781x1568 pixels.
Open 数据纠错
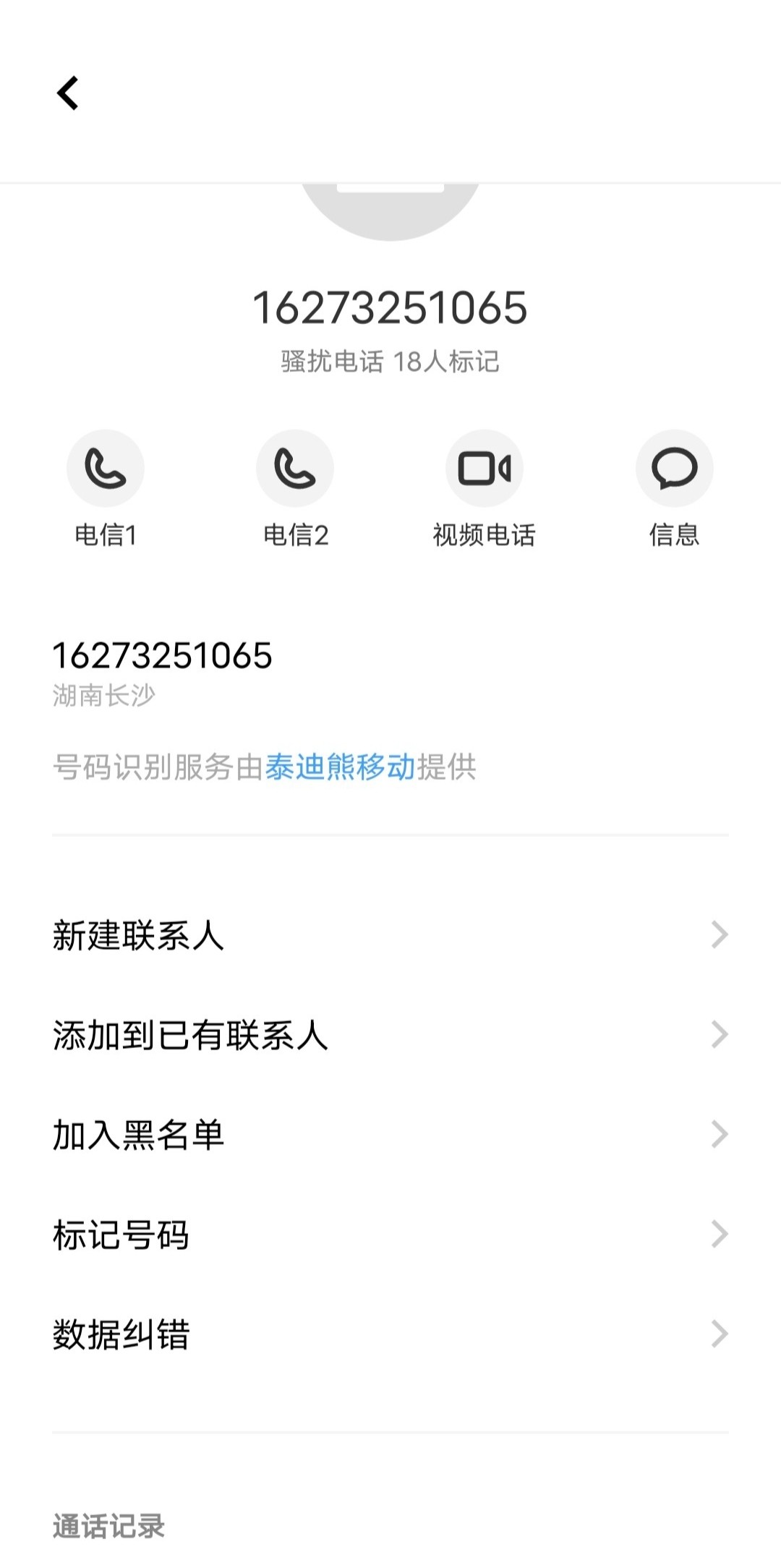coord(390,1334)
